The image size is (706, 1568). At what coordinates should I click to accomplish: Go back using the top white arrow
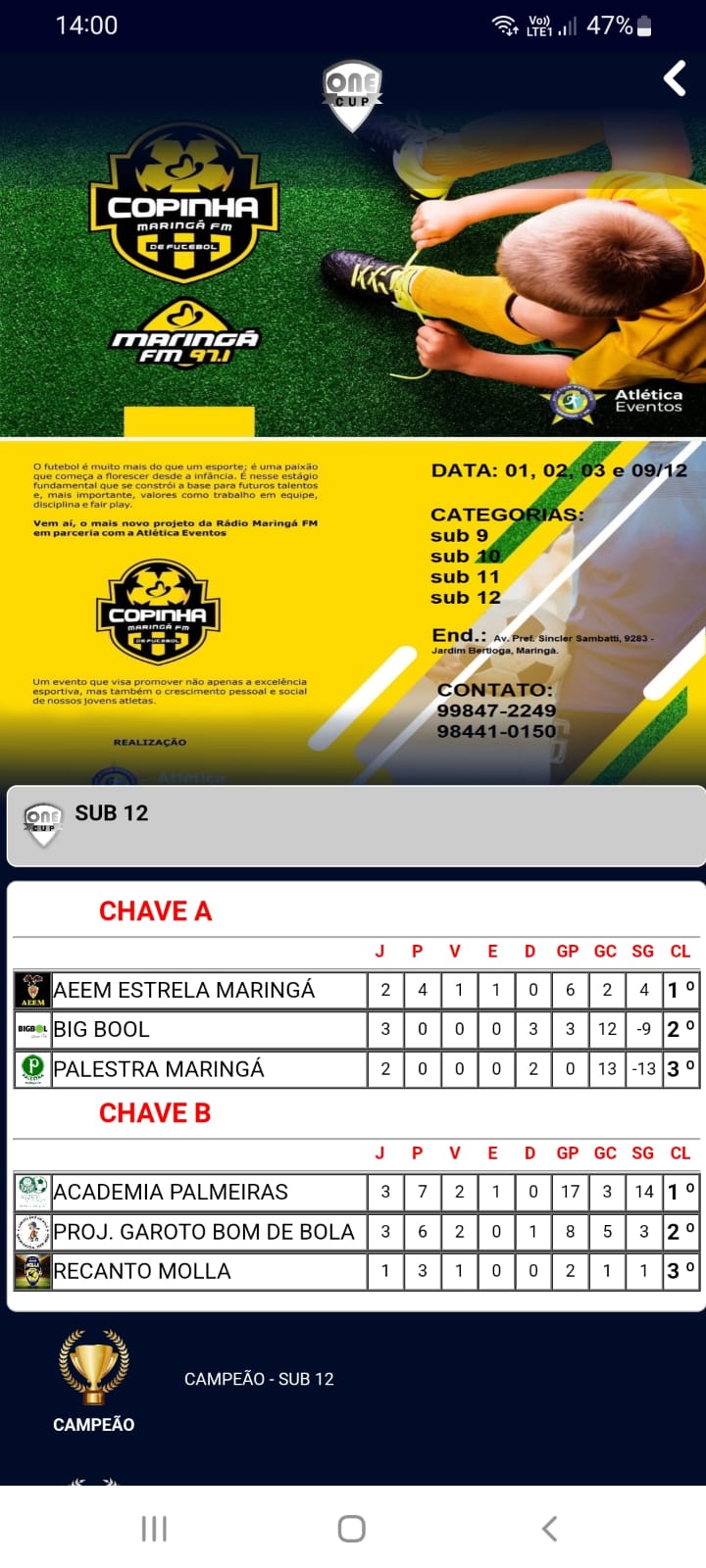pyautogui.click(x=675, y=78)
